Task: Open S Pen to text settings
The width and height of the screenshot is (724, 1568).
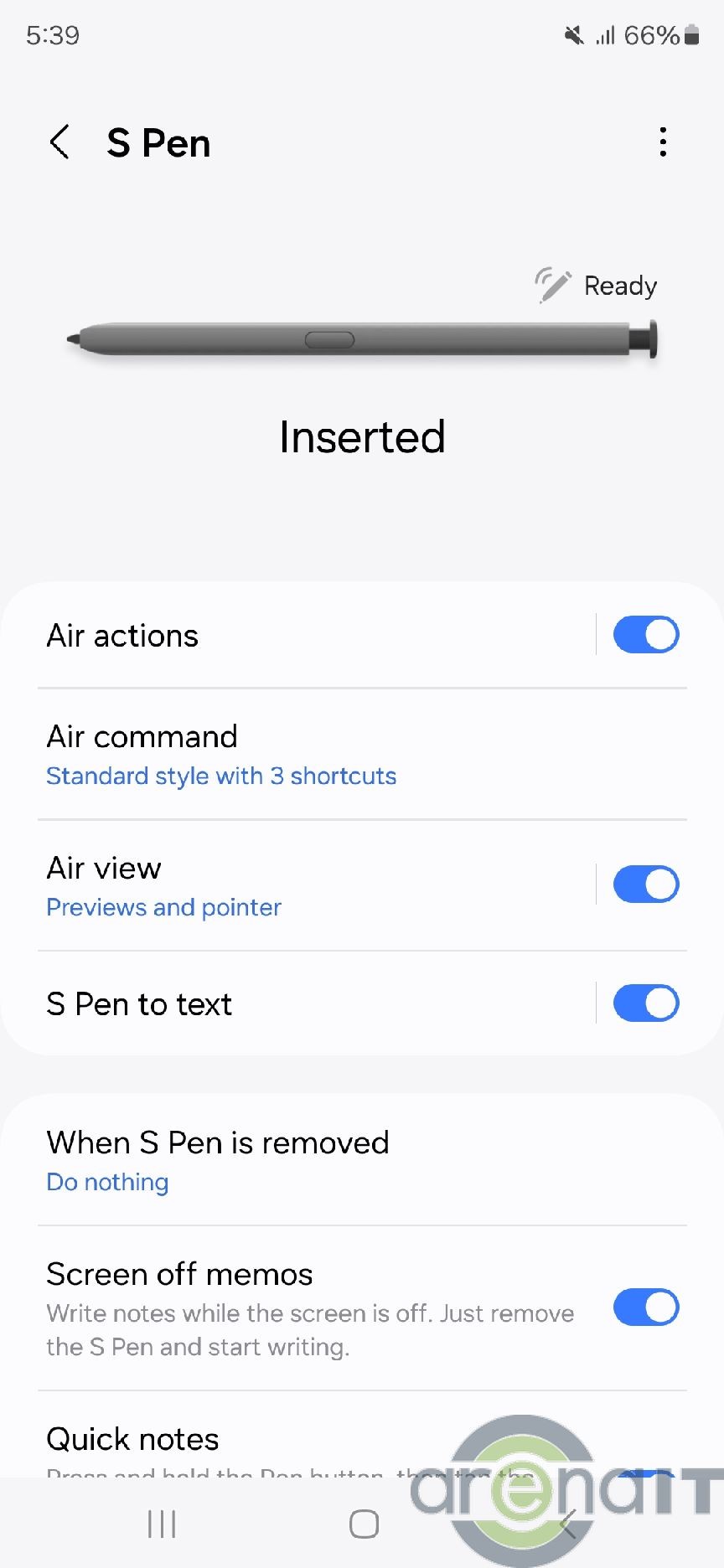Action: [x=310, y=1003]
